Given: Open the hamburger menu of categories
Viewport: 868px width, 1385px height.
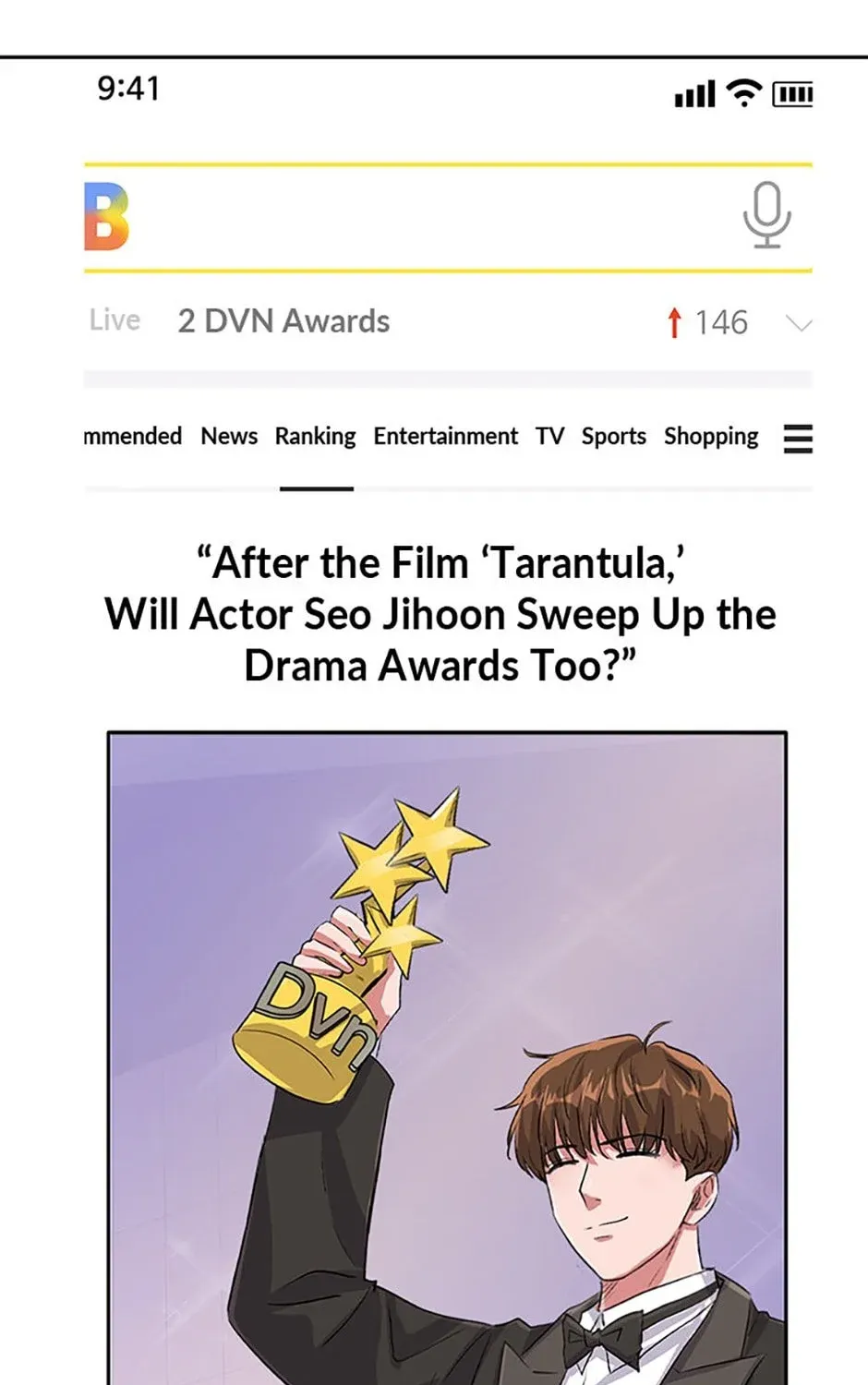Looking at the screenshot, I should tap(798, 438).
